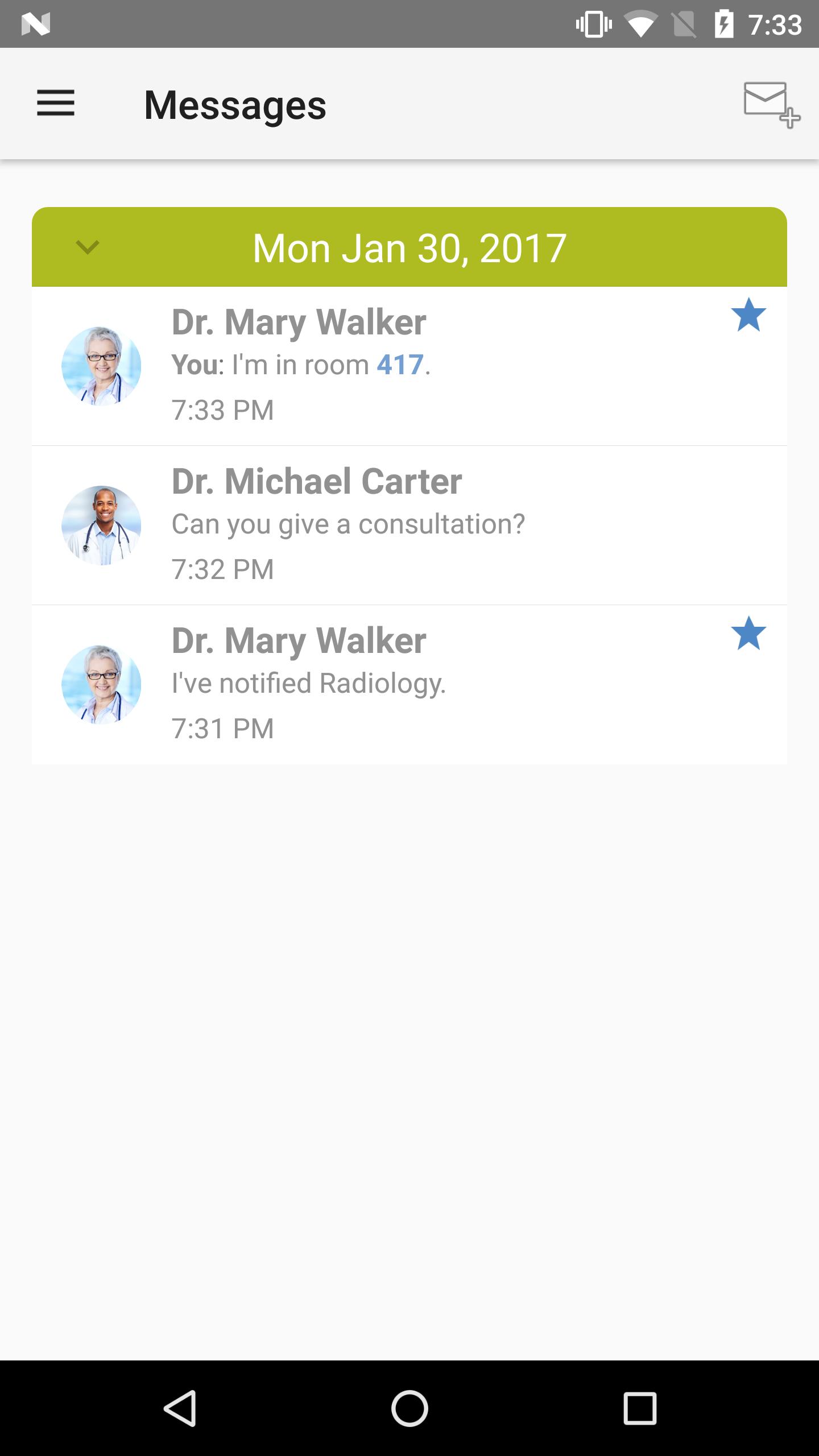Image resolution: width=819 pixels, height=1456 pixels.
Task: Open the message "I've notified Radiology."
Action: pos(409,685)
